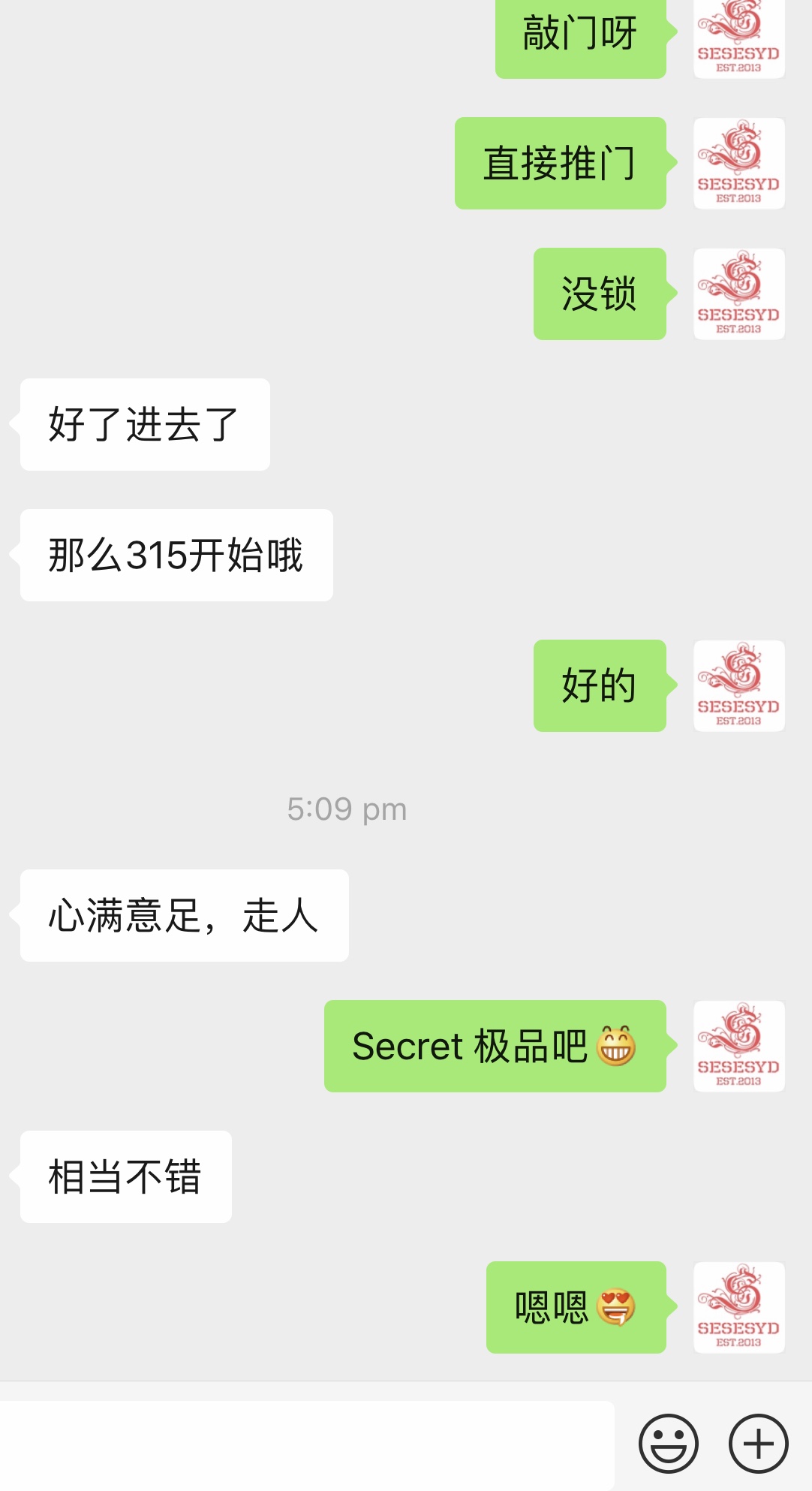812x1491 pixels.
Task: Open the emoji sticker panel
Action: [x=668, y=1443]
